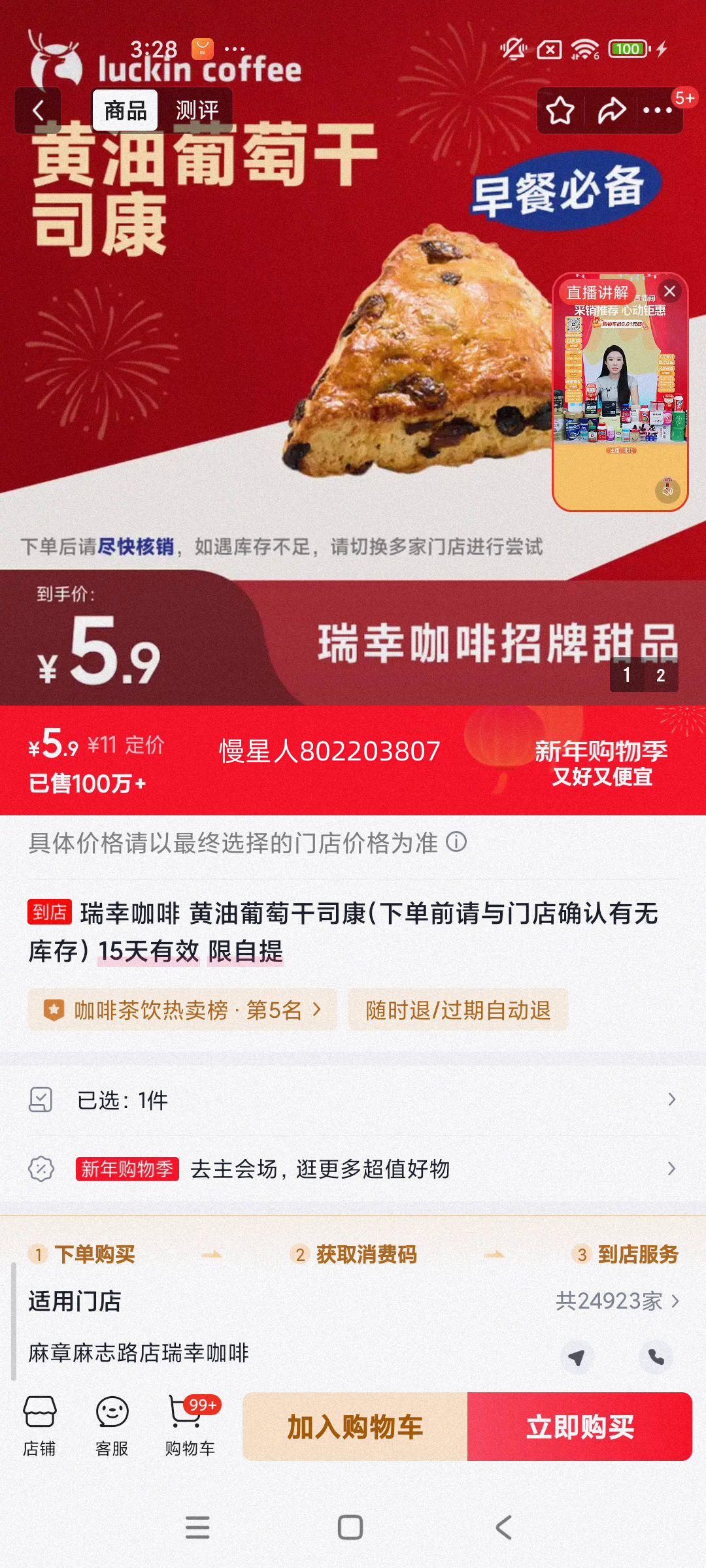Favorite this item using the star icon
This screenshot has width=706, height=1568.
pos(561,110)
